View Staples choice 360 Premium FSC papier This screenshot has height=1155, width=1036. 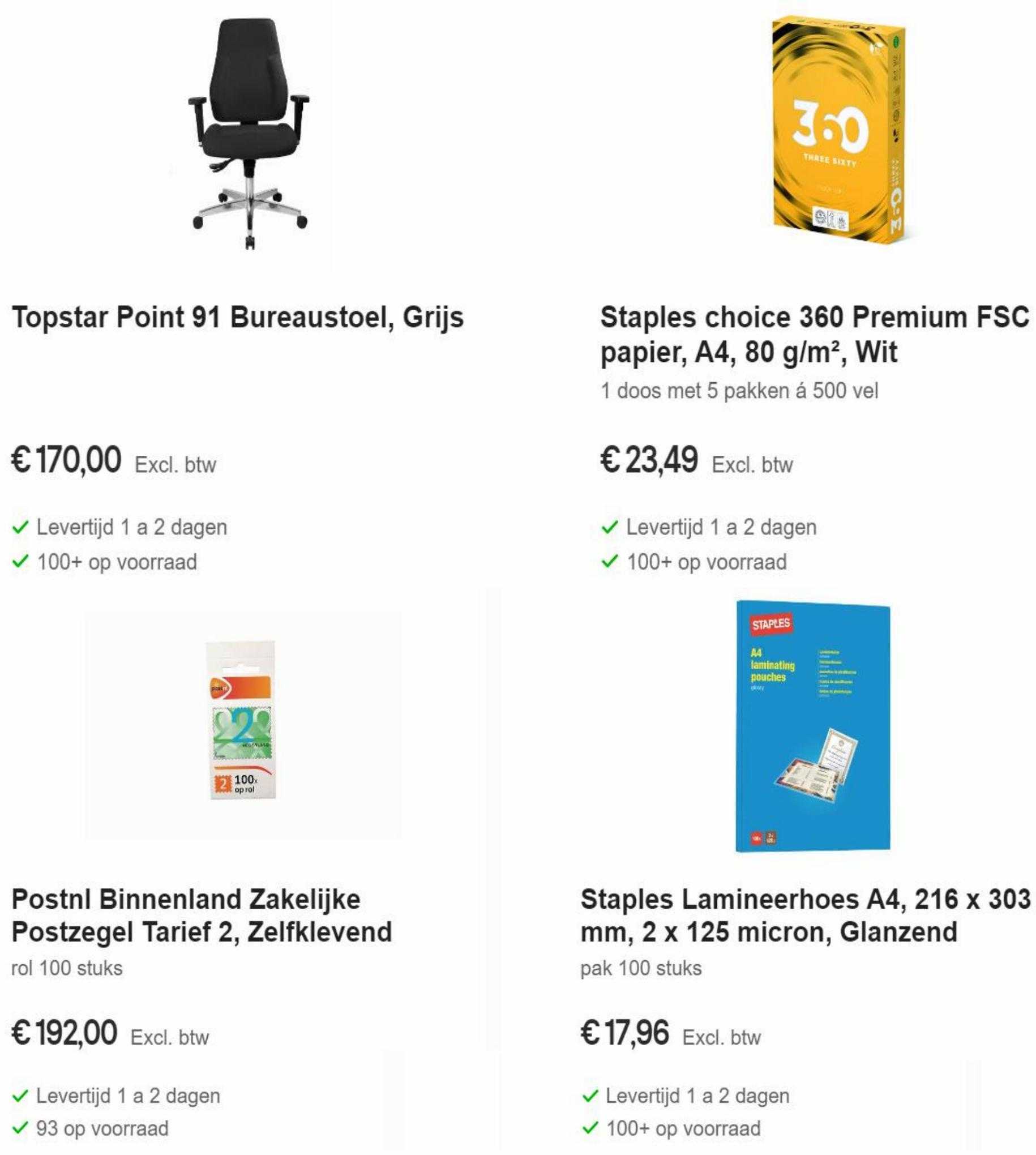[x=814, y=335]
